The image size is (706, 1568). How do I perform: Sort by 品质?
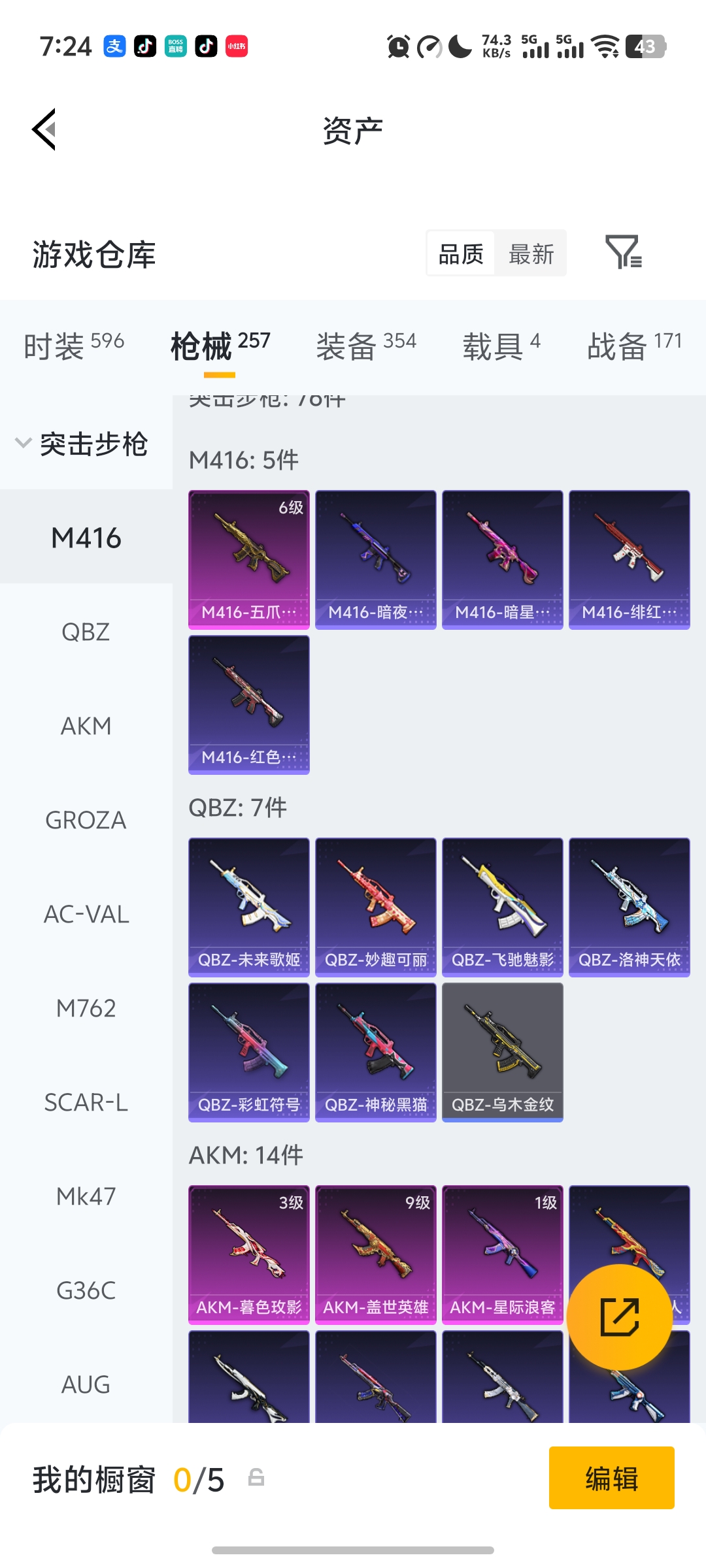point(461,253)
